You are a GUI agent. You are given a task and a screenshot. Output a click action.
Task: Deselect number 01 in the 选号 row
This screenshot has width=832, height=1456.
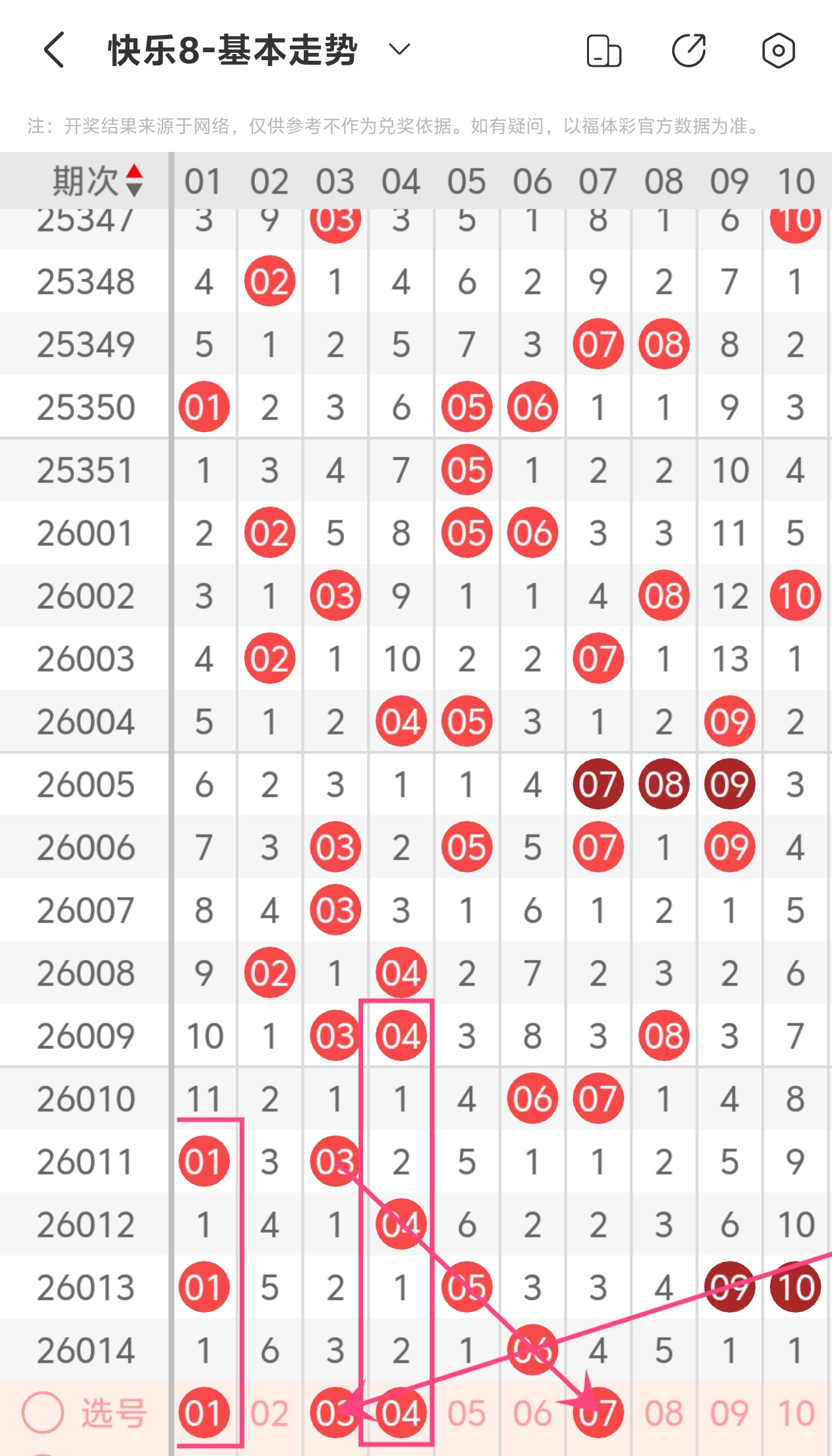(x=203, y=1413)
